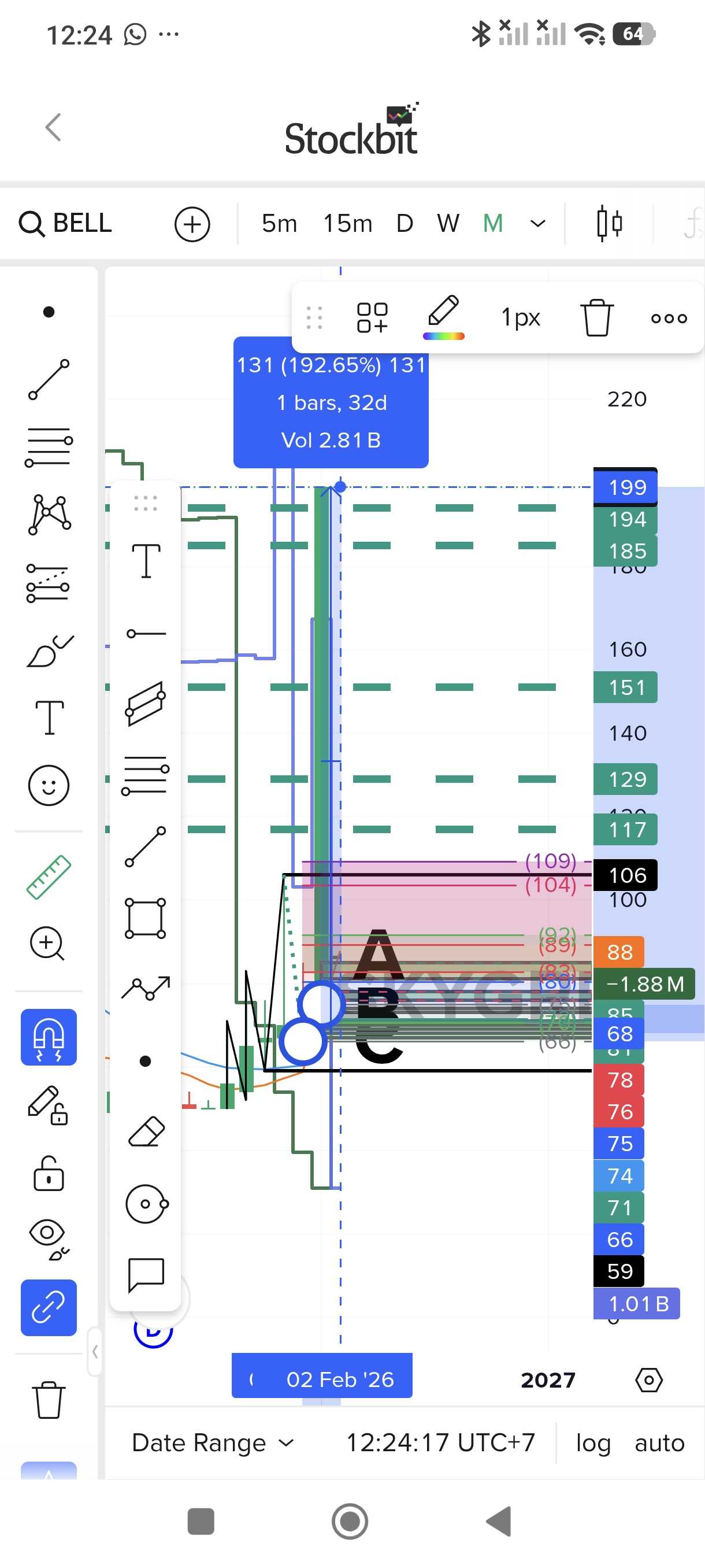The image size is (705, 1568).
Task: Select the W weekly timeframe
Action: pyautogui.click(x=448, y=223)
